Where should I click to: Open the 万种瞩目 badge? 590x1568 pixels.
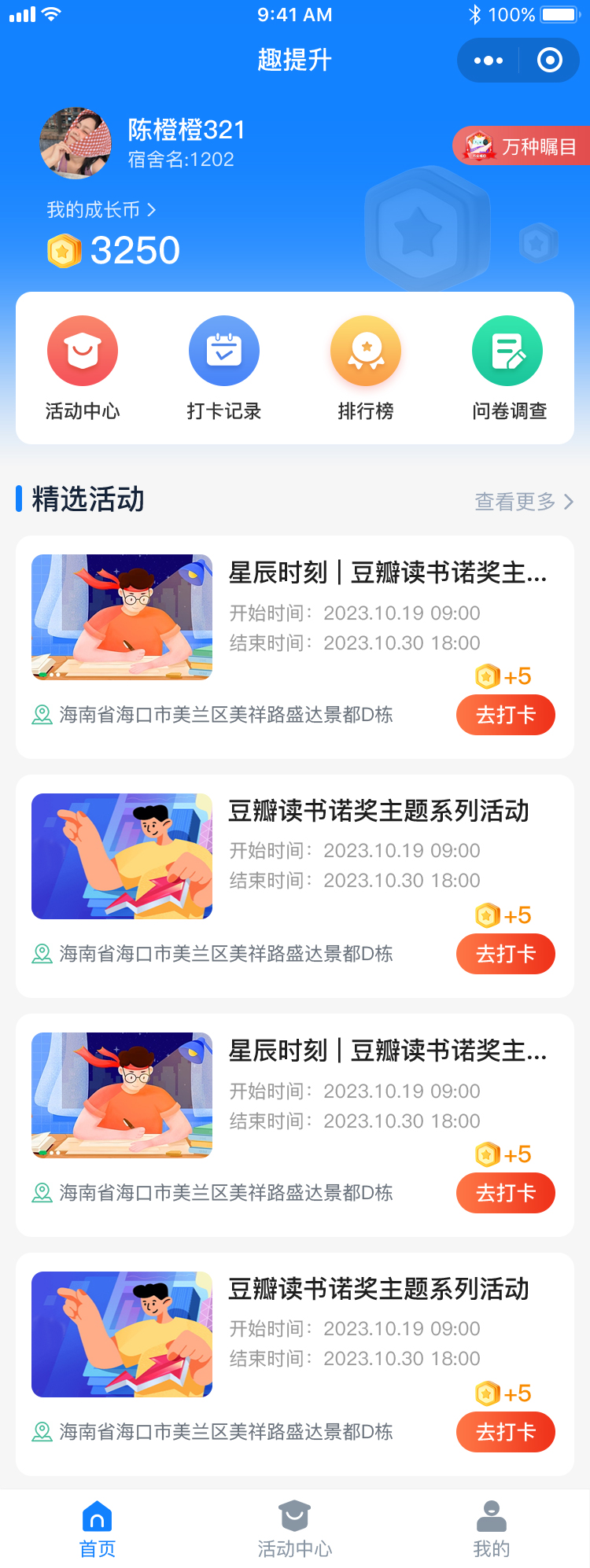(522, 146)
